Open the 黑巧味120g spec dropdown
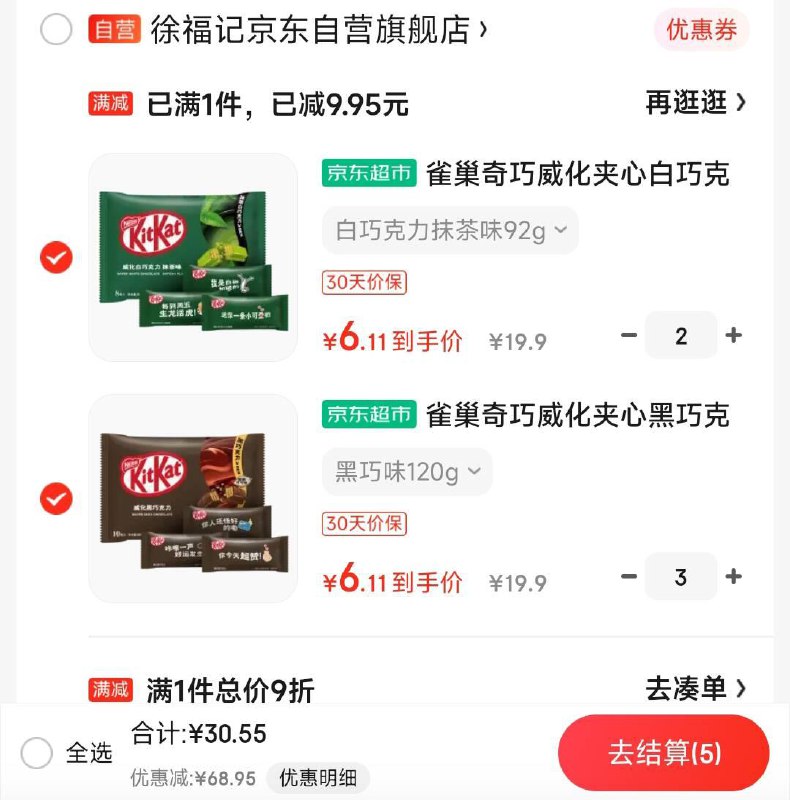 coord(407,471)
